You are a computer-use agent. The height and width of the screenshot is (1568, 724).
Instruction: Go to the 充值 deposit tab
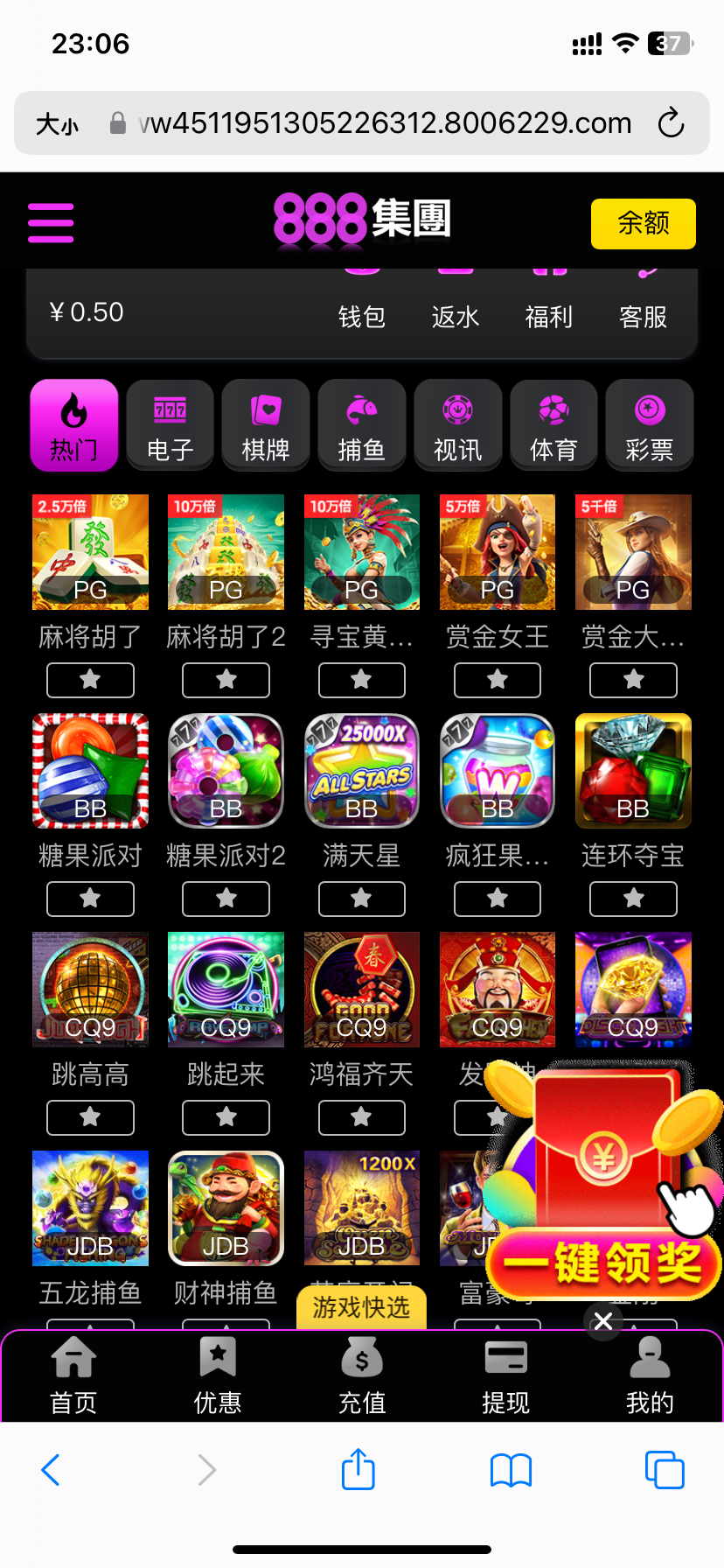point(361,1376)
